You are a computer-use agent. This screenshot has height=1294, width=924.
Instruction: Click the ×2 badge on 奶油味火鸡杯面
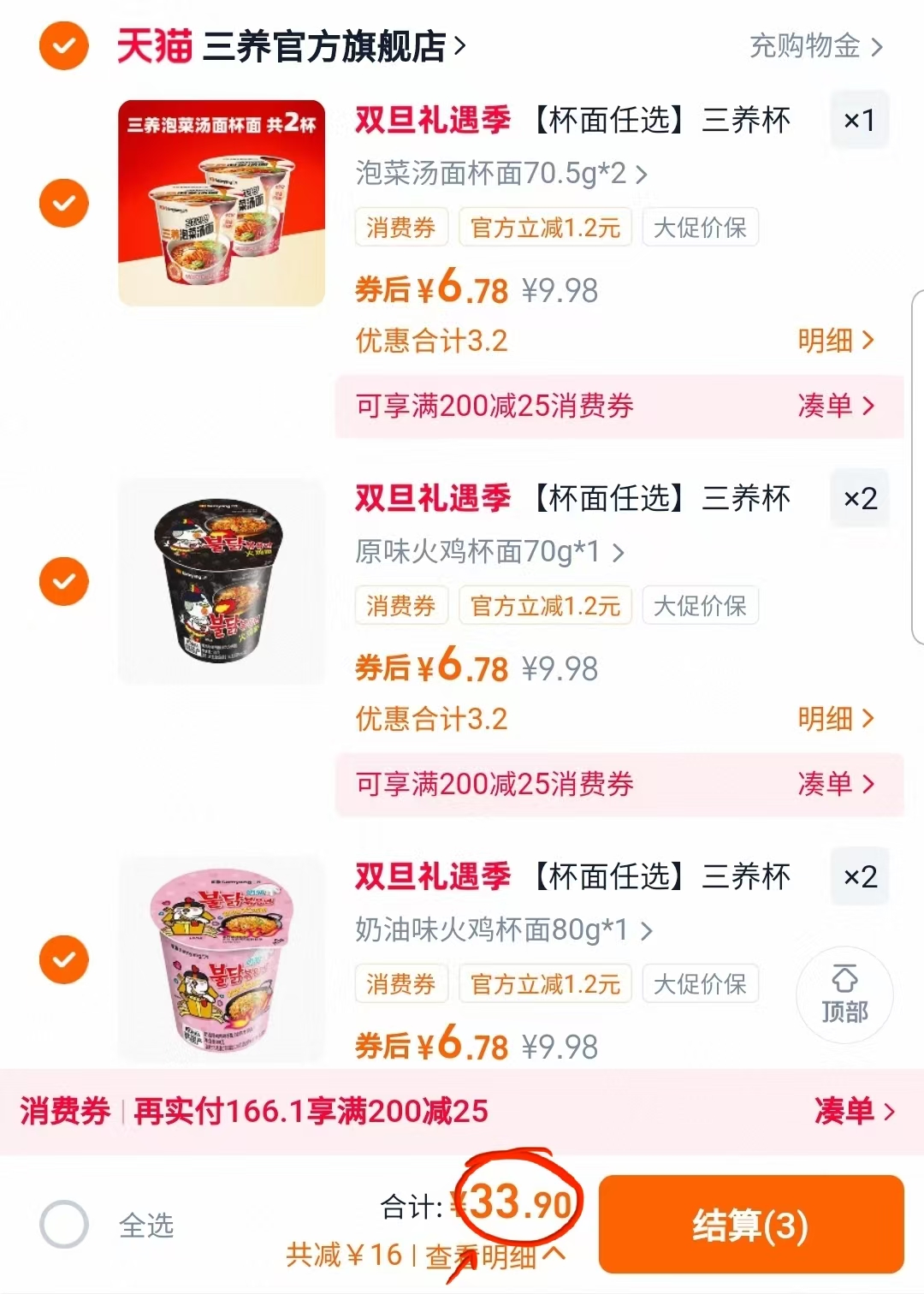tap(859, 876)
